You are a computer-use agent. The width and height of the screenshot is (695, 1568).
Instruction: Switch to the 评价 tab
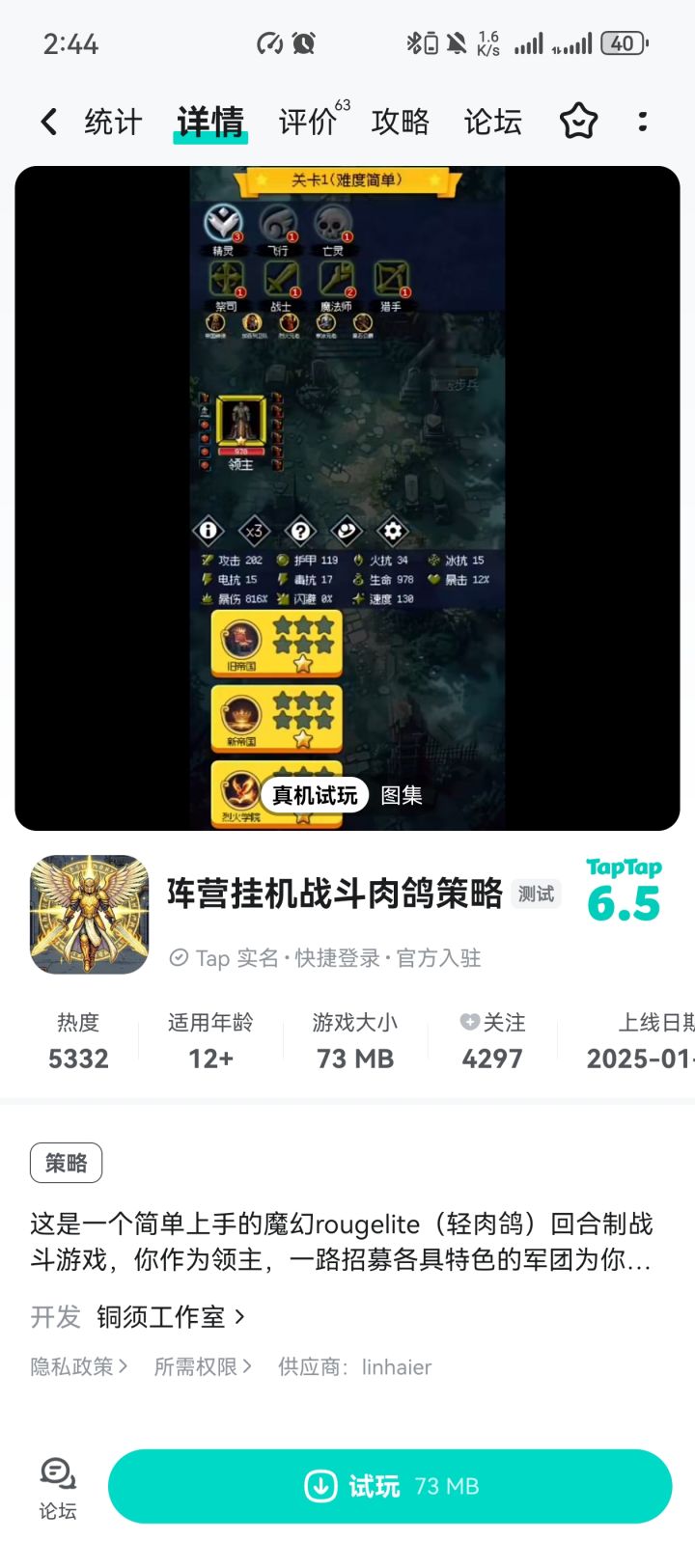(306, 121)
